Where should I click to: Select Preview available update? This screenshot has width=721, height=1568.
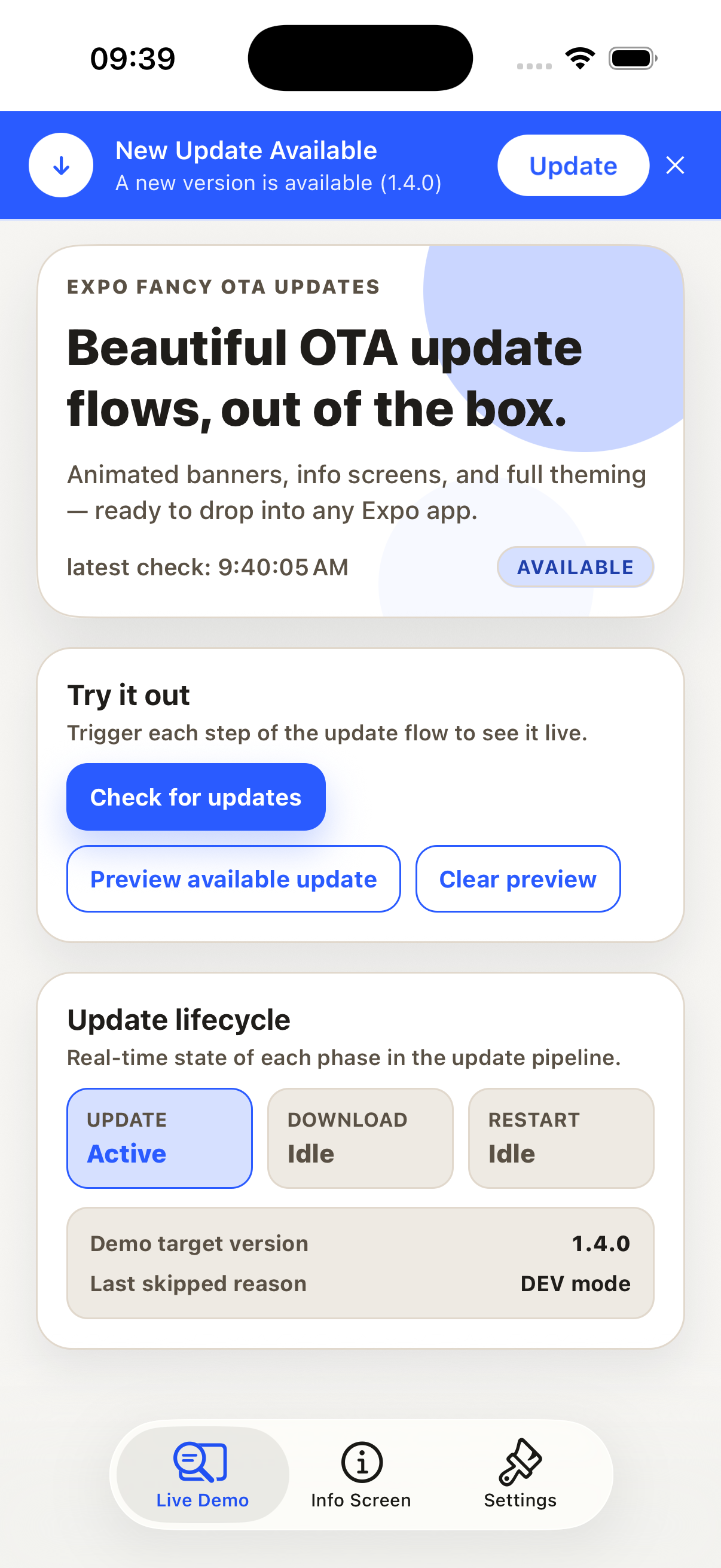pyautogui.click(x=234, y=879)
